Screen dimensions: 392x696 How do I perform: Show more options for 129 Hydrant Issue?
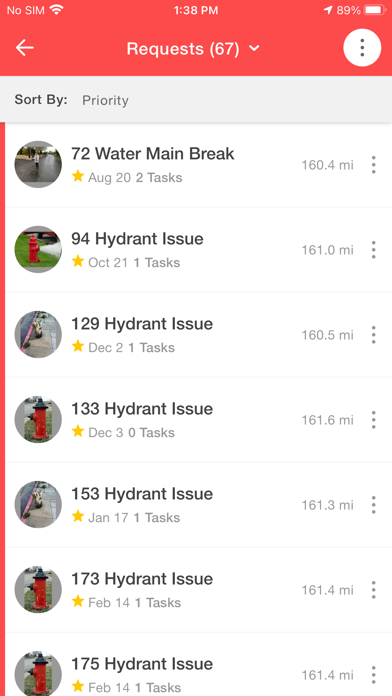[373, 335]
